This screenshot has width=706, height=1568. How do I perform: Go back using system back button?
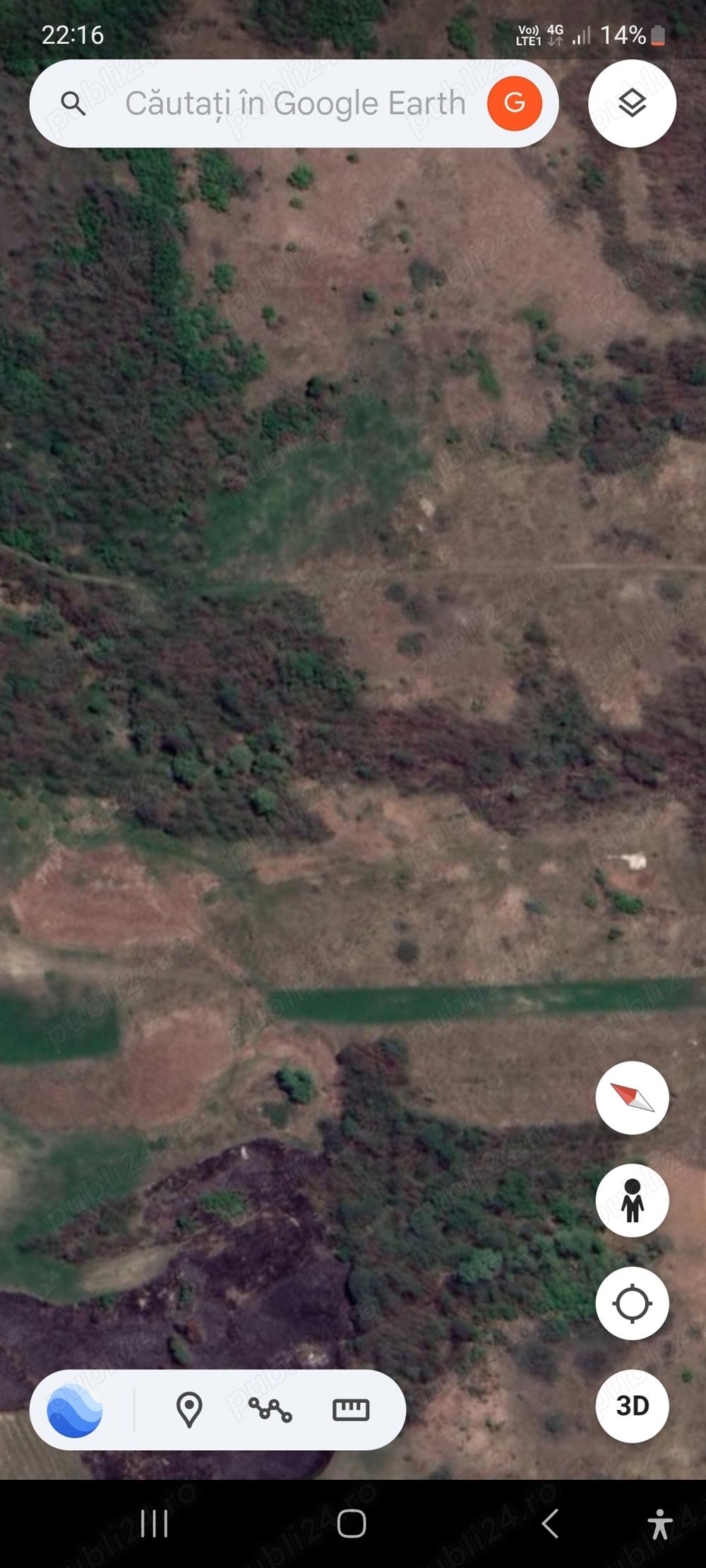click(550, 1524)
